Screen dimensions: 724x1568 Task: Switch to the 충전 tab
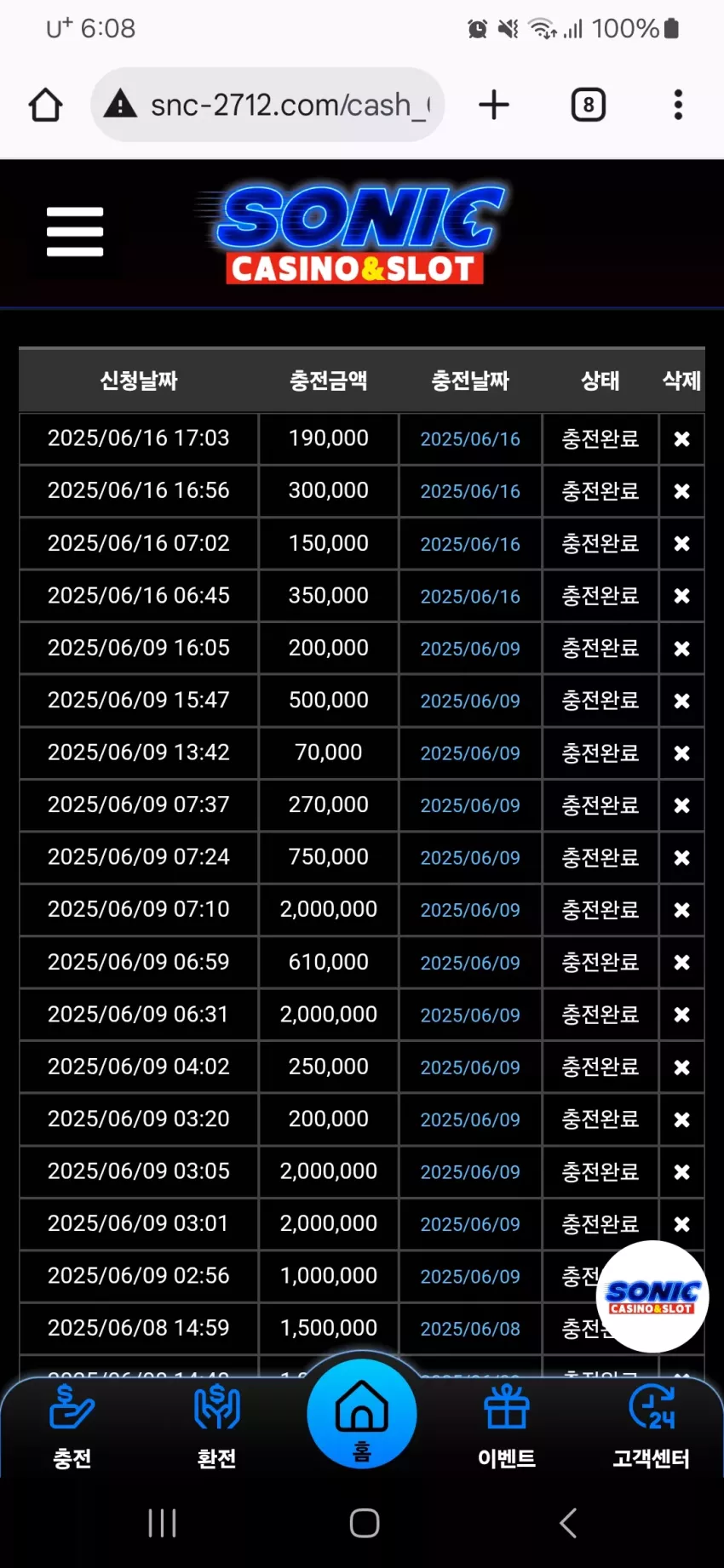[x=72, y=1428]
